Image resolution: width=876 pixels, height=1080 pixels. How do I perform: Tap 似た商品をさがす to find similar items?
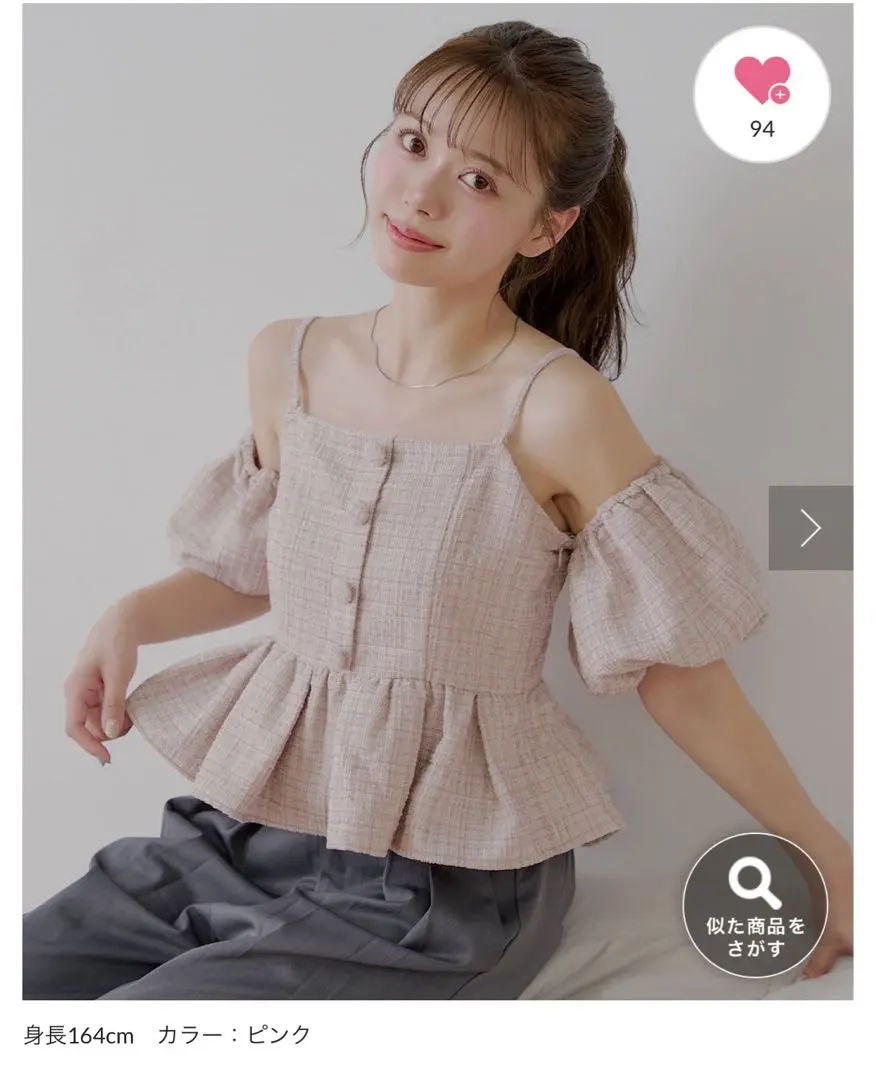[x=756, y=904]
